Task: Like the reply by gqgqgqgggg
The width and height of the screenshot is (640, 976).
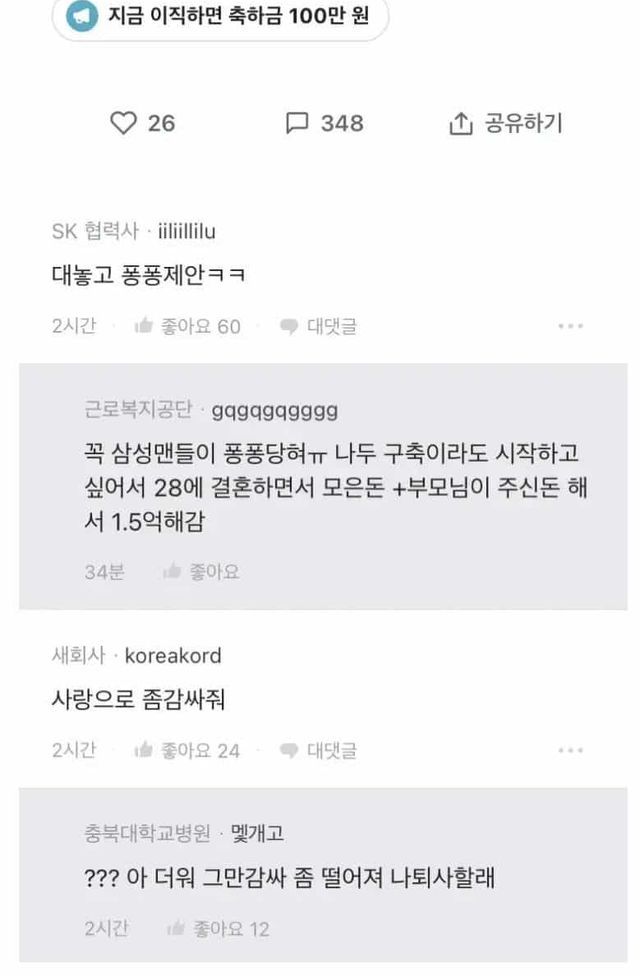Action: pyautogui.click(x=202, y=572)
